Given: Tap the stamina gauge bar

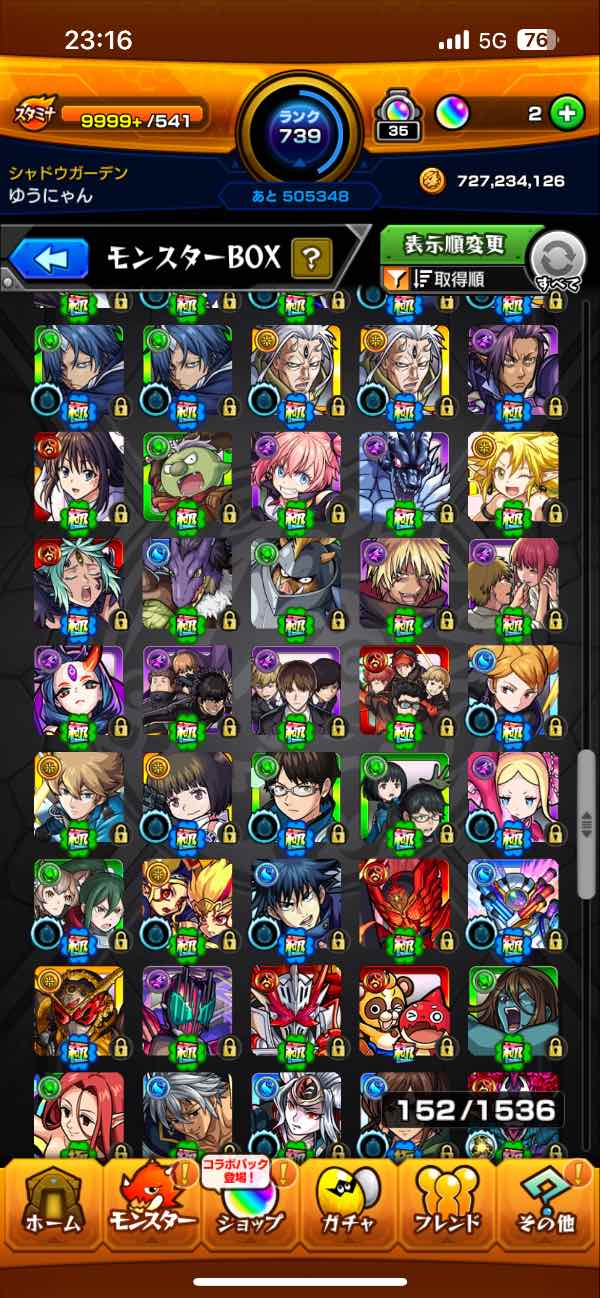Looking at the screenshot, I should 134,116.
